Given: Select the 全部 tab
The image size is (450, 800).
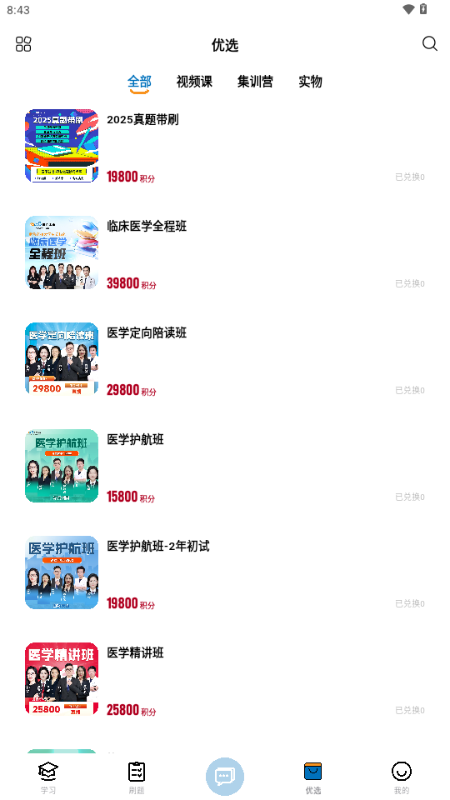Looking at the screenshot, I should (x=139, y=83).
